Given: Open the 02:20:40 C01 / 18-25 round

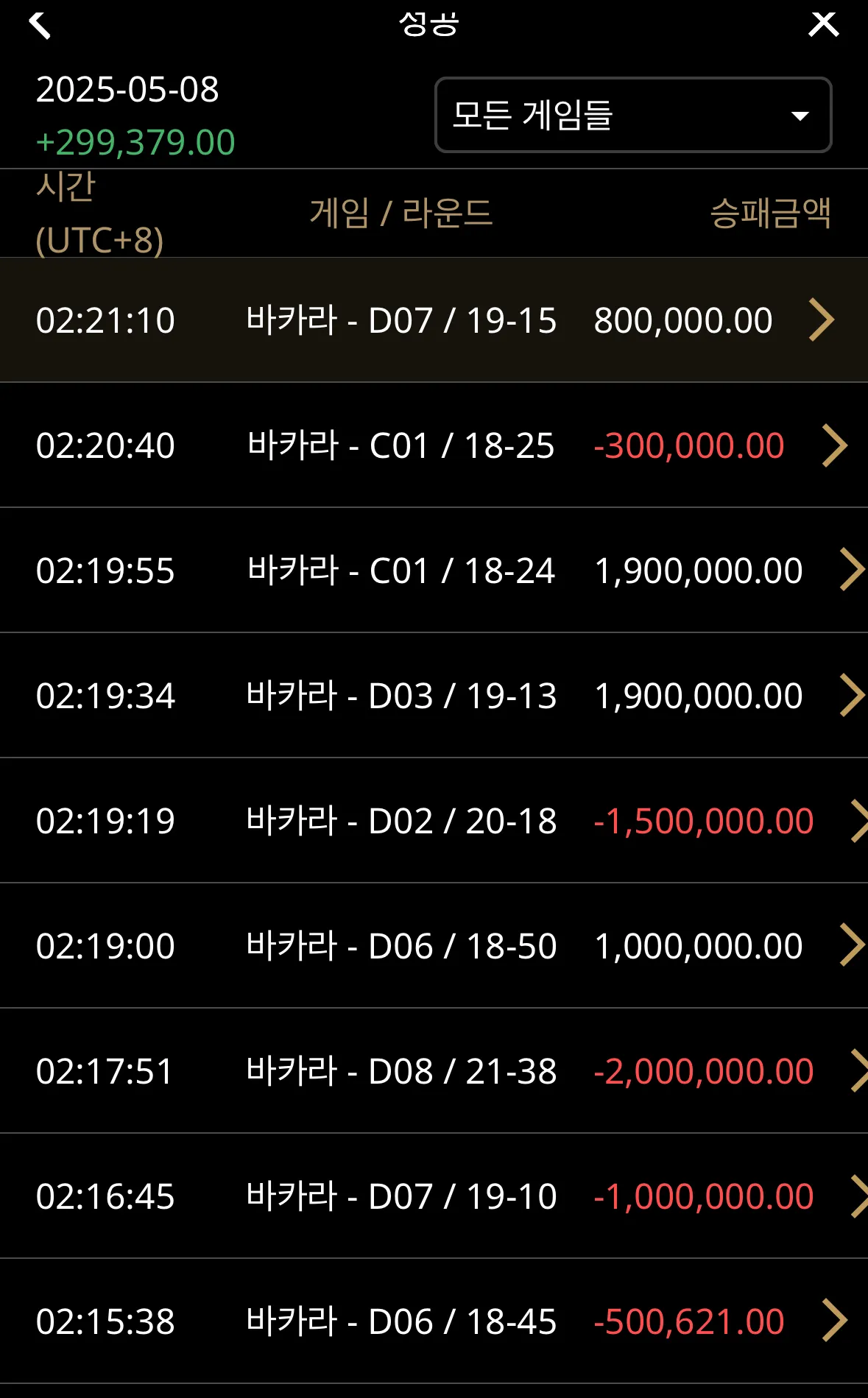Looking at the screenshot, I should (x=434, y=445).
